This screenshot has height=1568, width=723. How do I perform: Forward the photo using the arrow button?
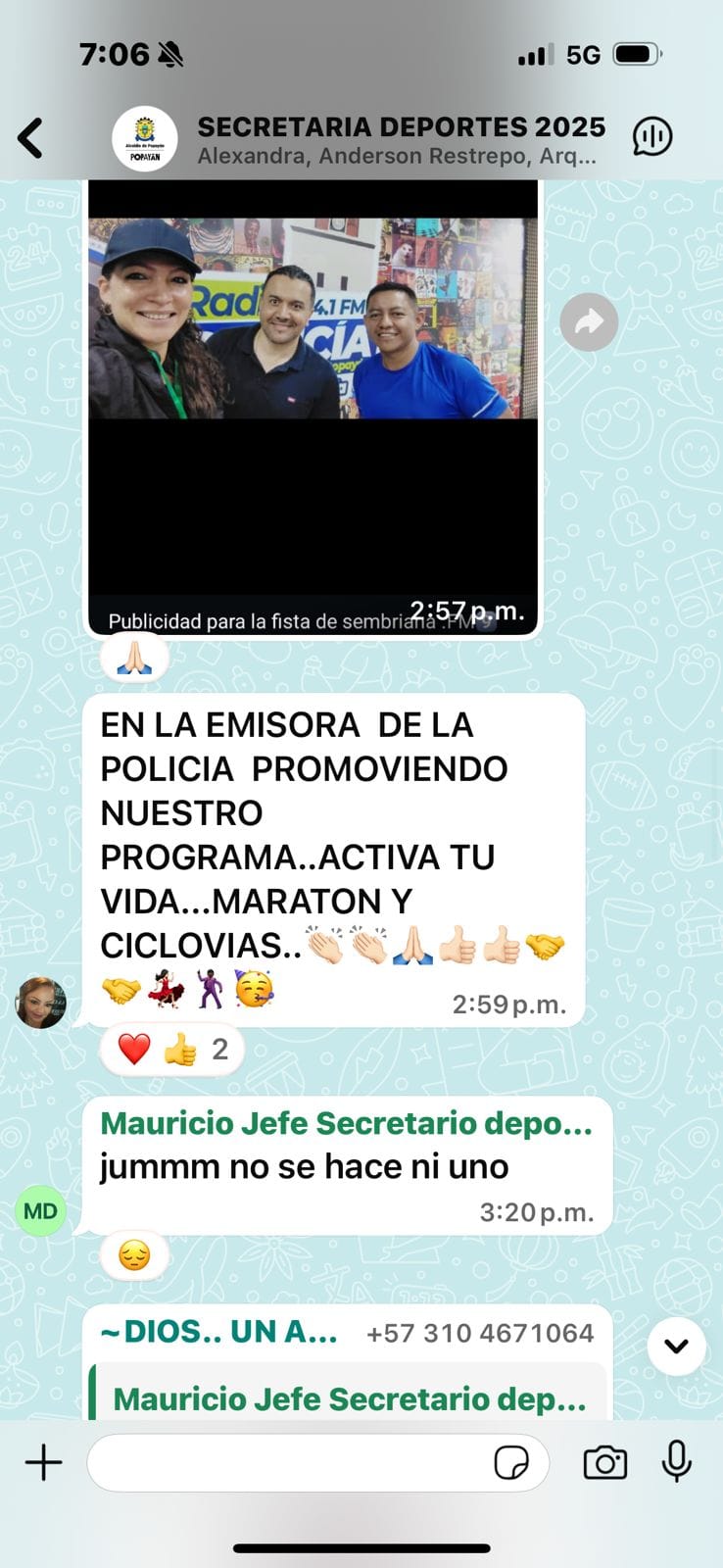[589, 321]
